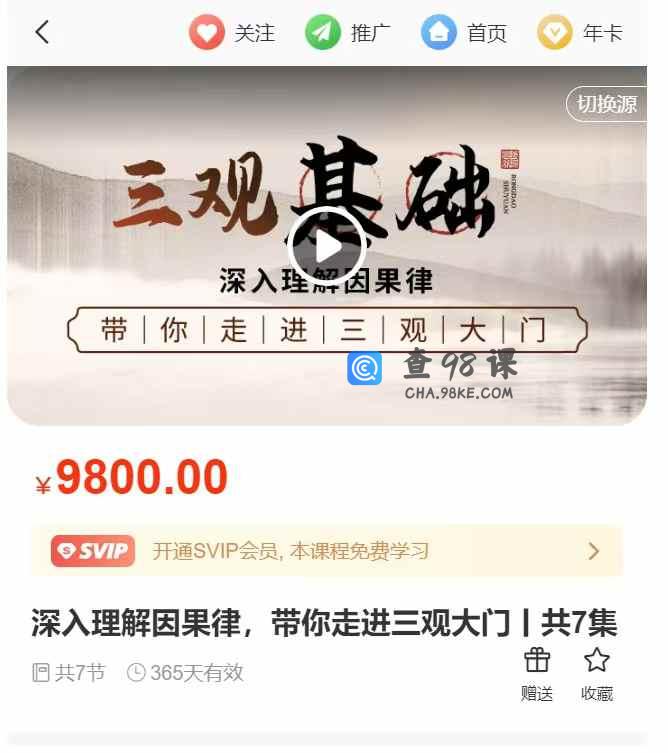Follow this course via 关注
Viewport: 668px width, 753px height.
(x=231, y=33)
